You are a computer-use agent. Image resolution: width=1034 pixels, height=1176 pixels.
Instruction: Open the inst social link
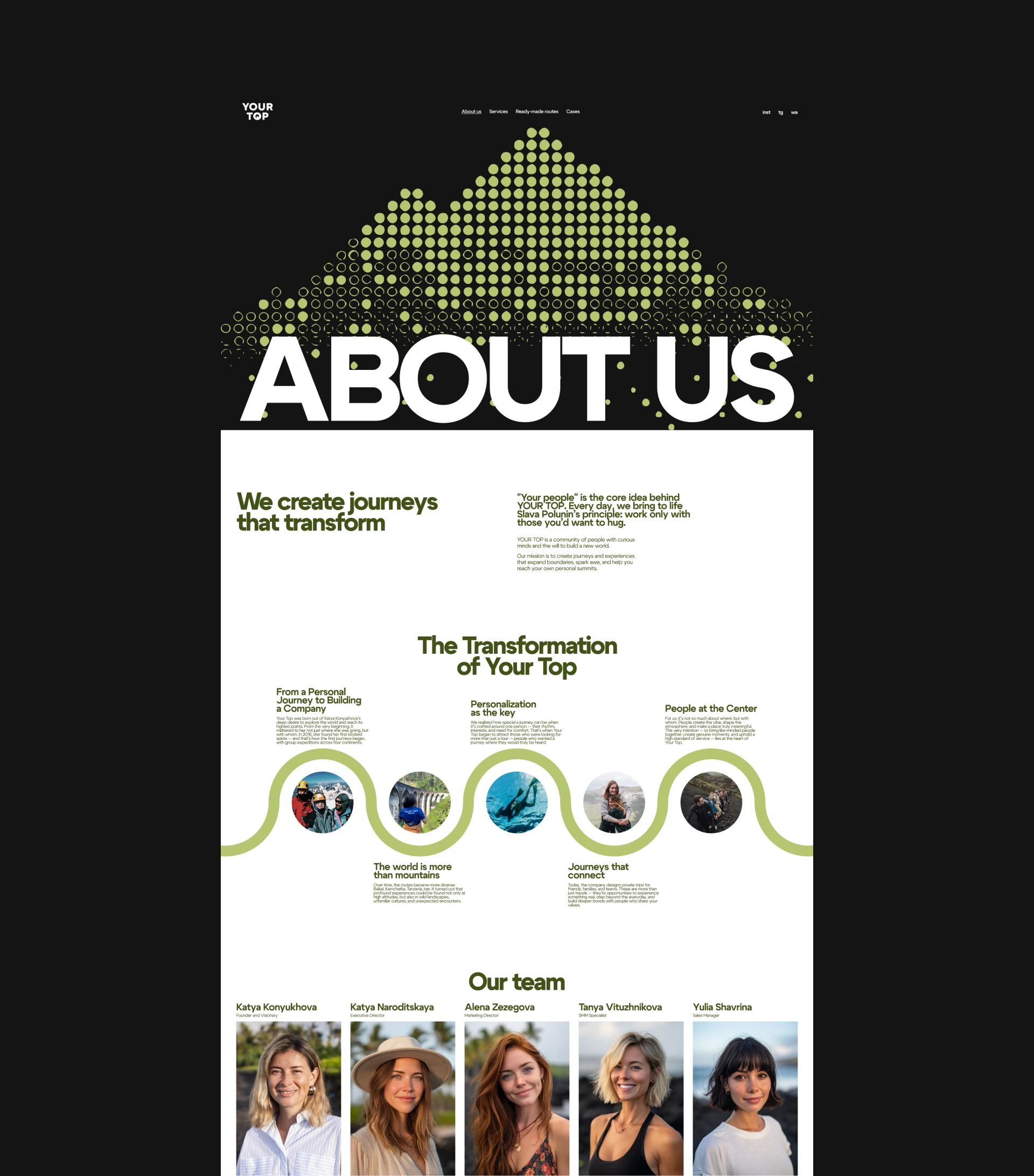click(766, 113)
